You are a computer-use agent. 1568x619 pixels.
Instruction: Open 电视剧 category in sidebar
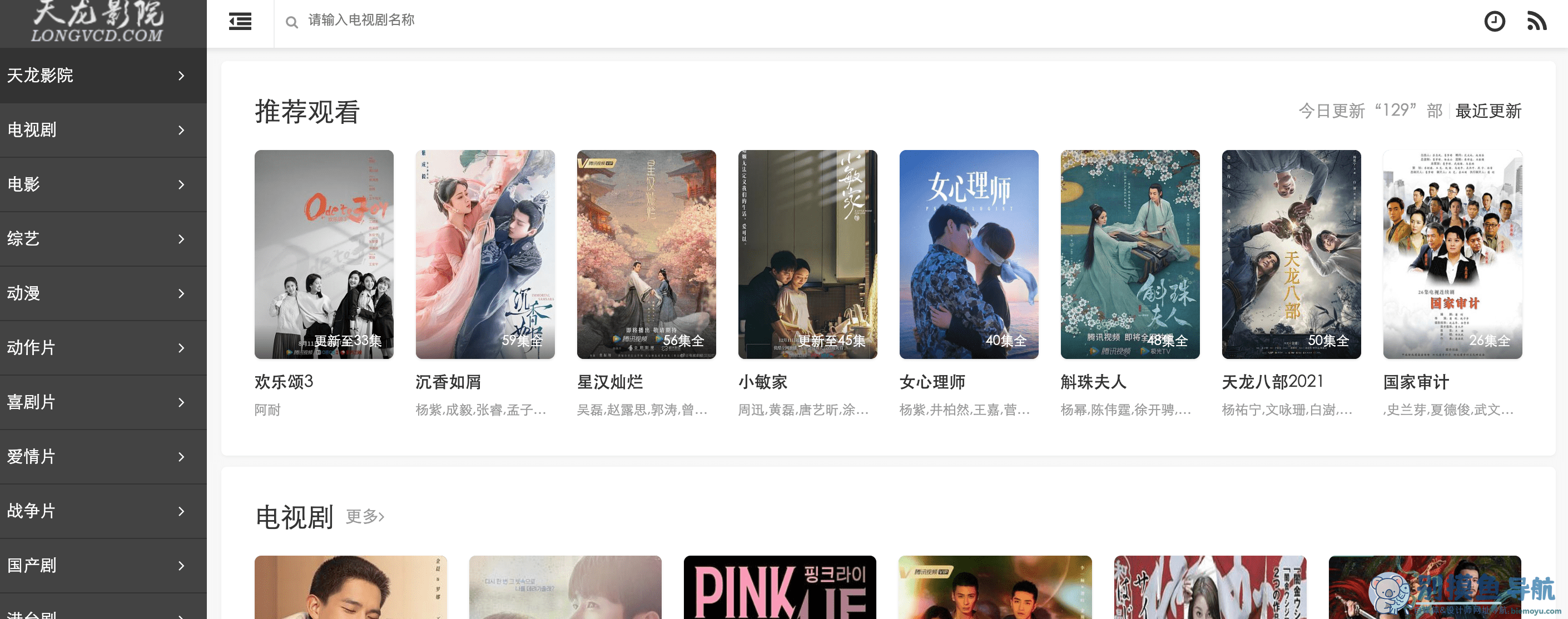(103, 130)
